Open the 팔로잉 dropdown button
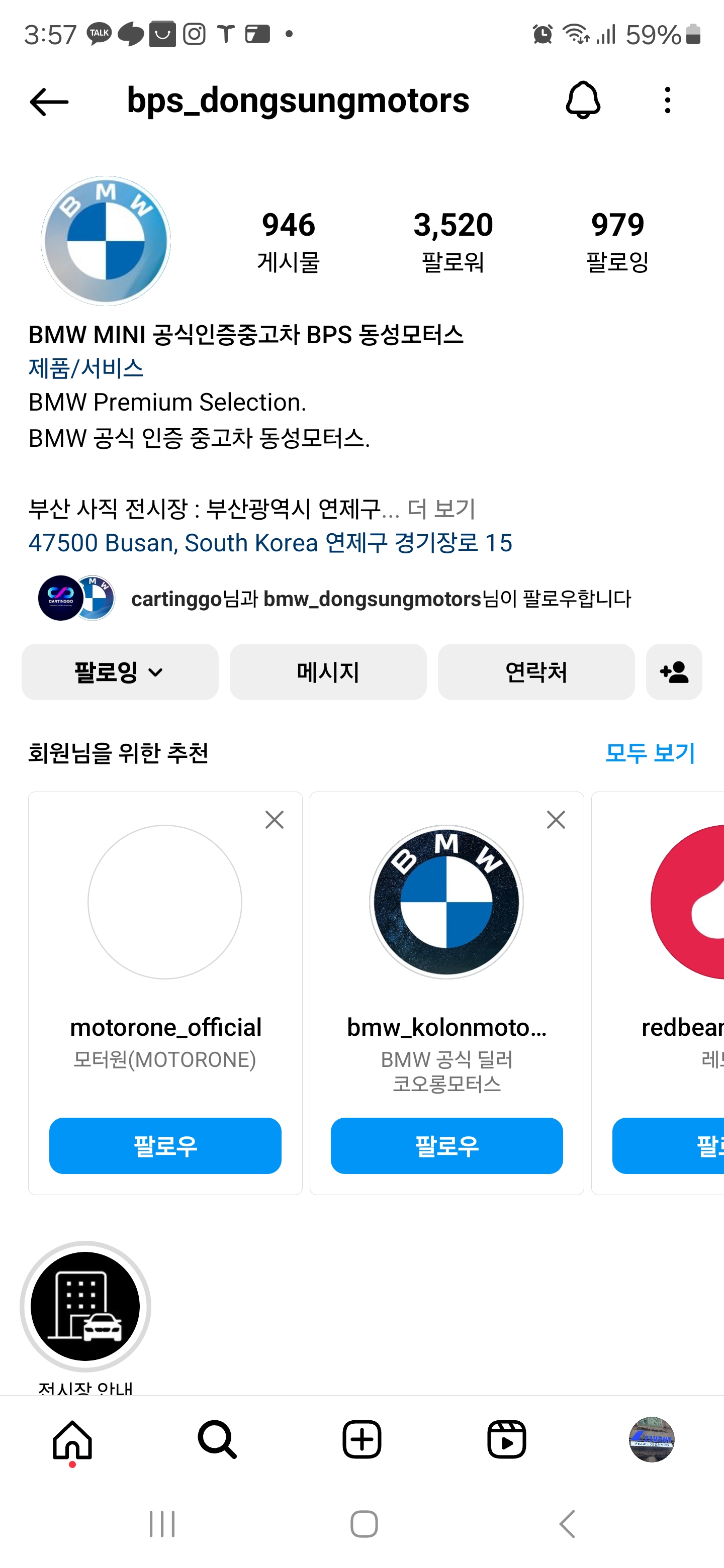This screenshot has height=1568, width=724. (x=120, y=672)
